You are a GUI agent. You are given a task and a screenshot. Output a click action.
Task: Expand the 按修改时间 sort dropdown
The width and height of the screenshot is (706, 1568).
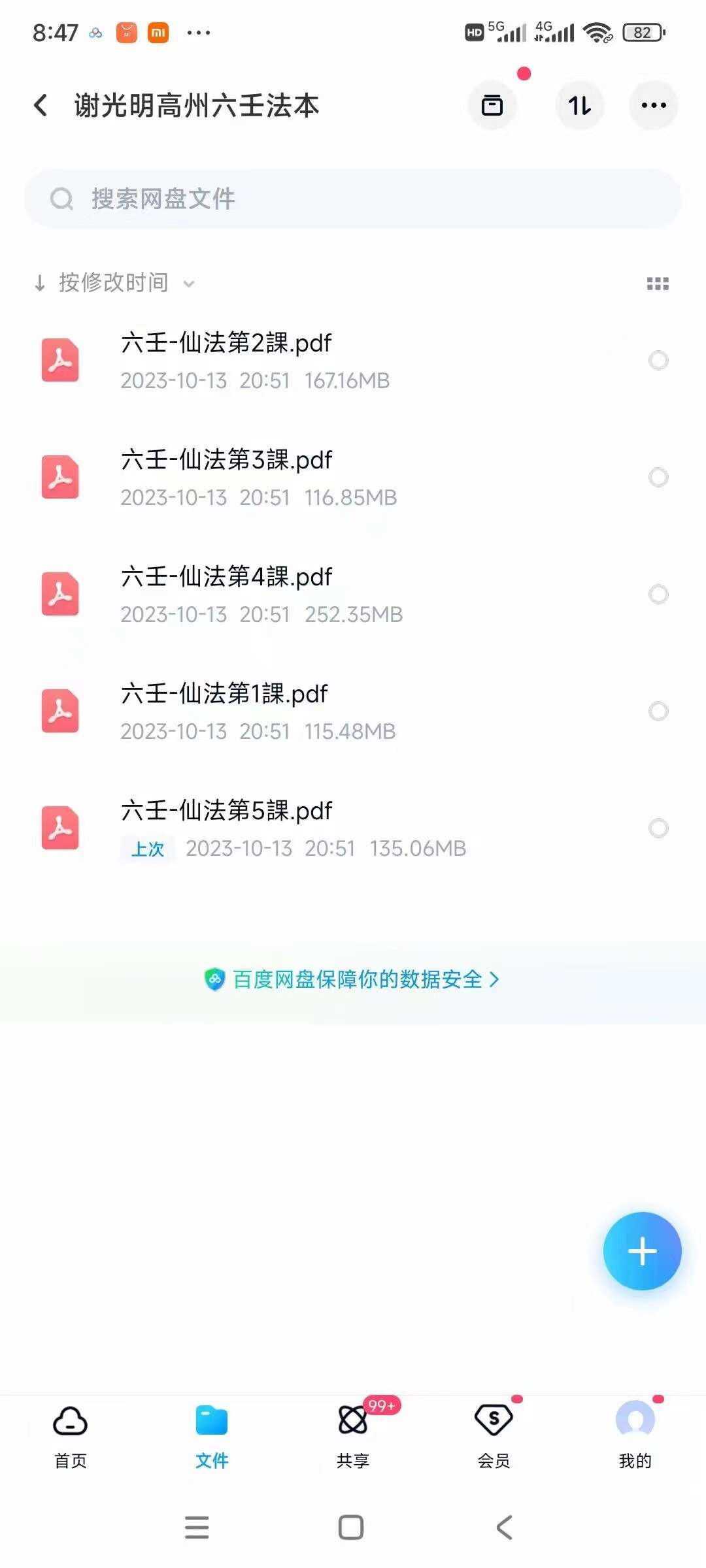[114, 283]
